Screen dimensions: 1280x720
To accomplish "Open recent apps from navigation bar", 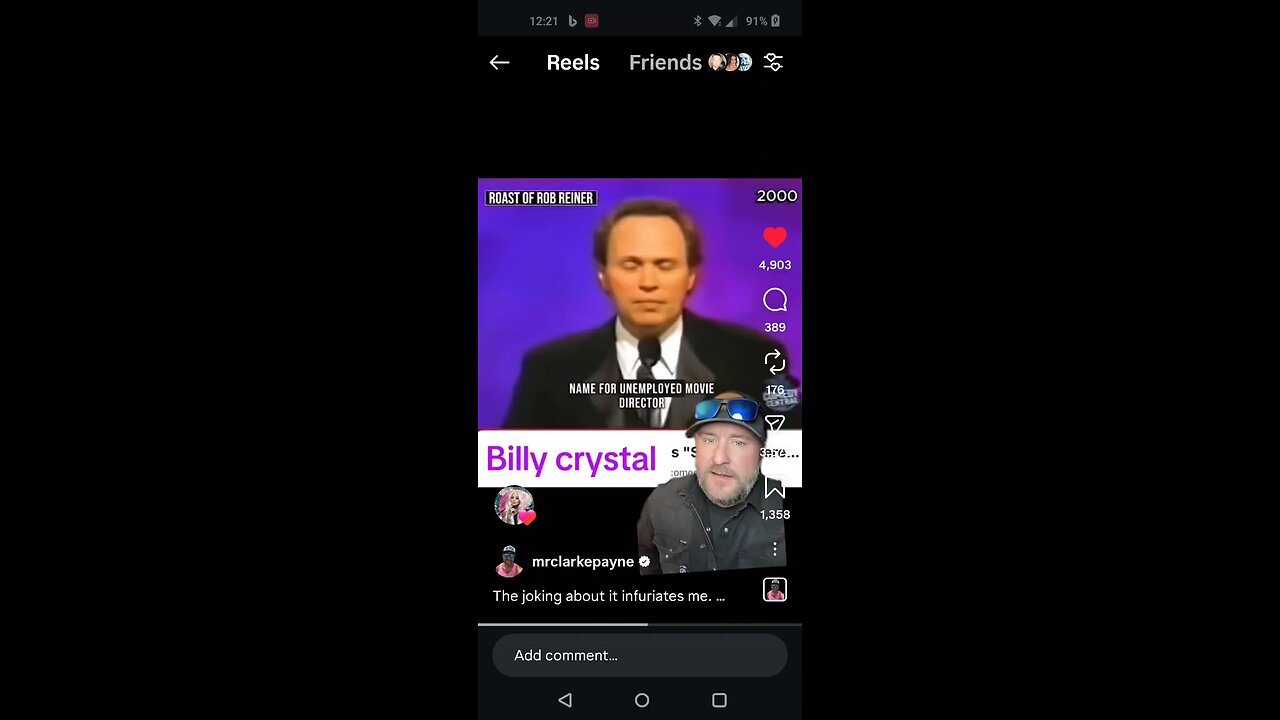I will tap(719, 701).
